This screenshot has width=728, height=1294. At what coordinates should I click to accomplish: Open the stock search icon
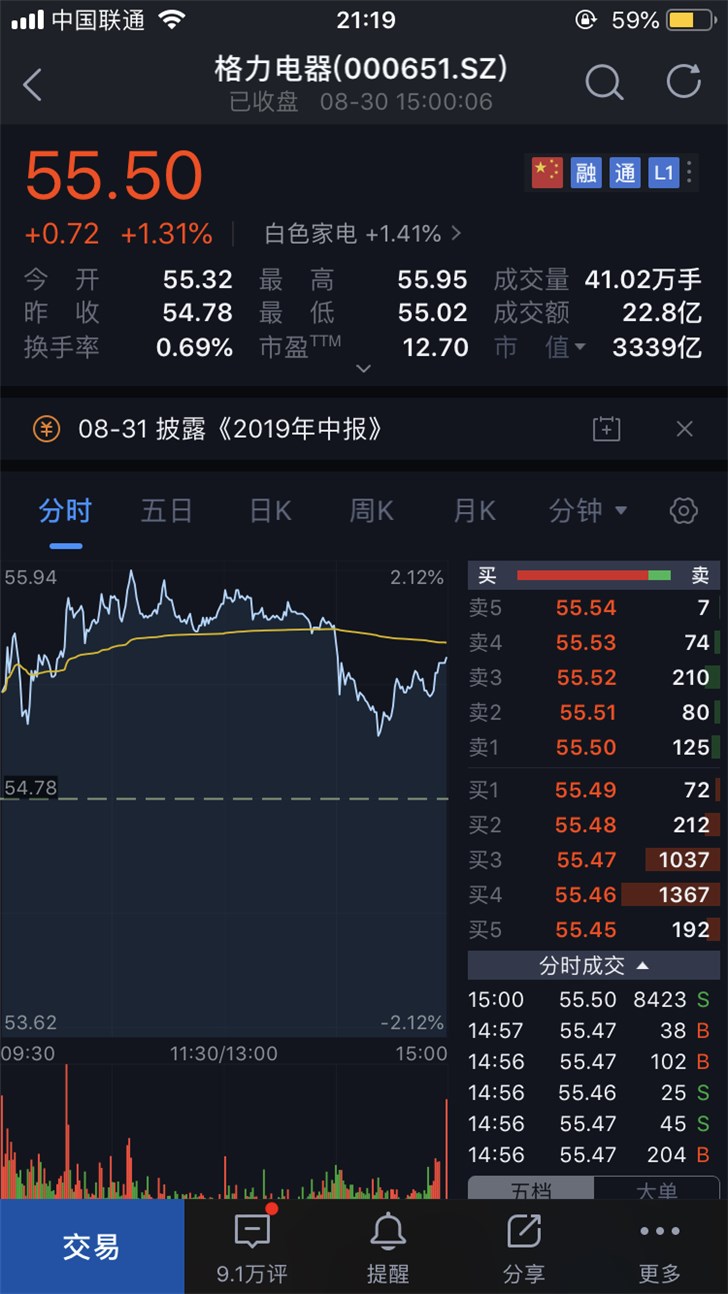pos(604,82)
